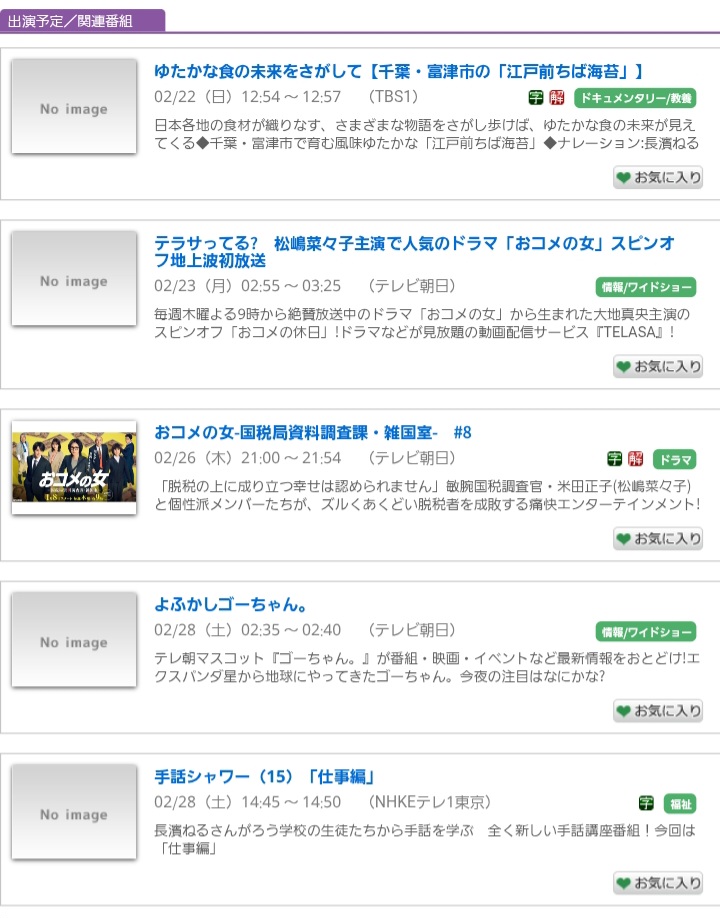Select the ドラマ genre tag

(674, 460)
